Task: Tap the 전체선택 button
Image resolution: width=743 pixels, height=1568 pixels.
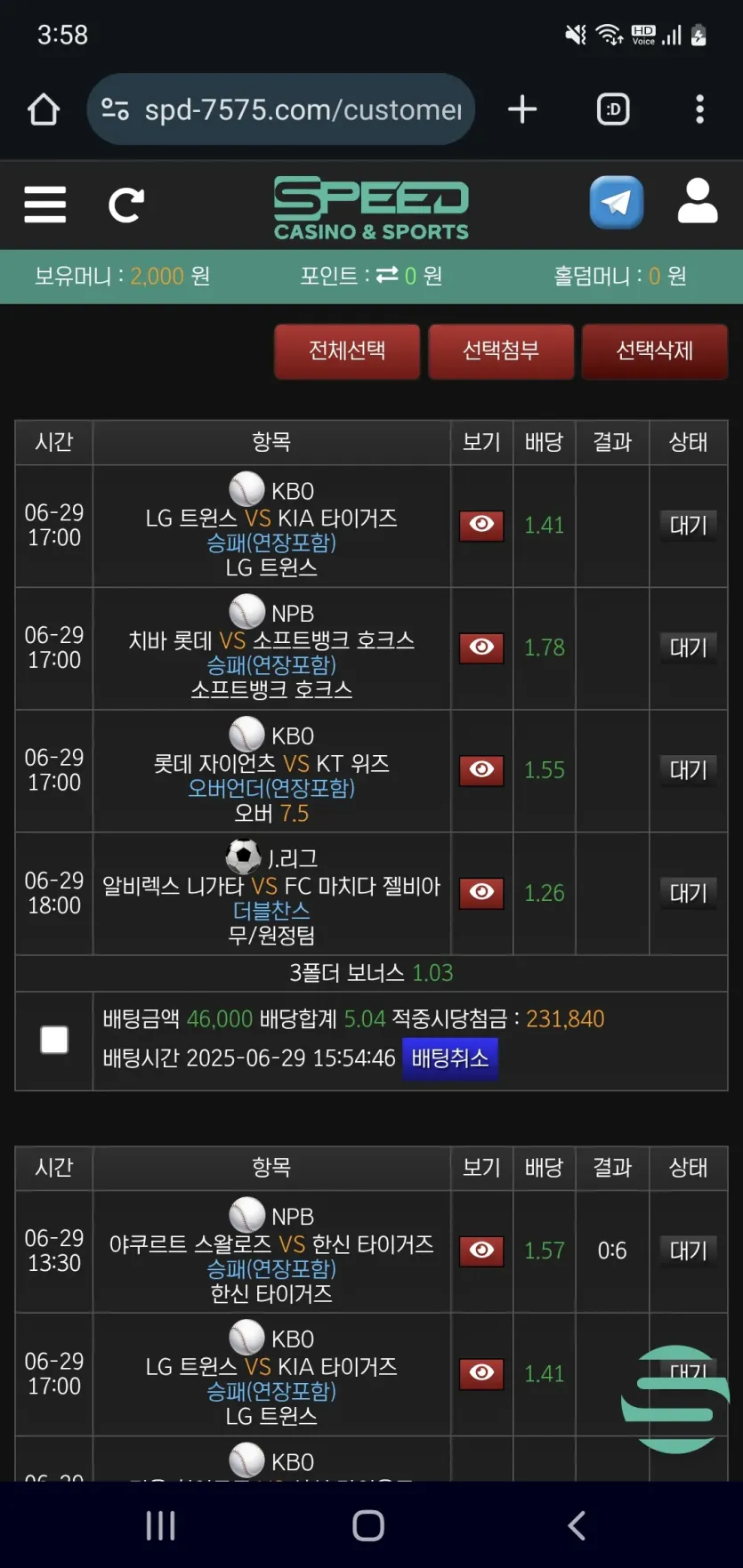Action: pyautogui.click(x=347, y=351)
